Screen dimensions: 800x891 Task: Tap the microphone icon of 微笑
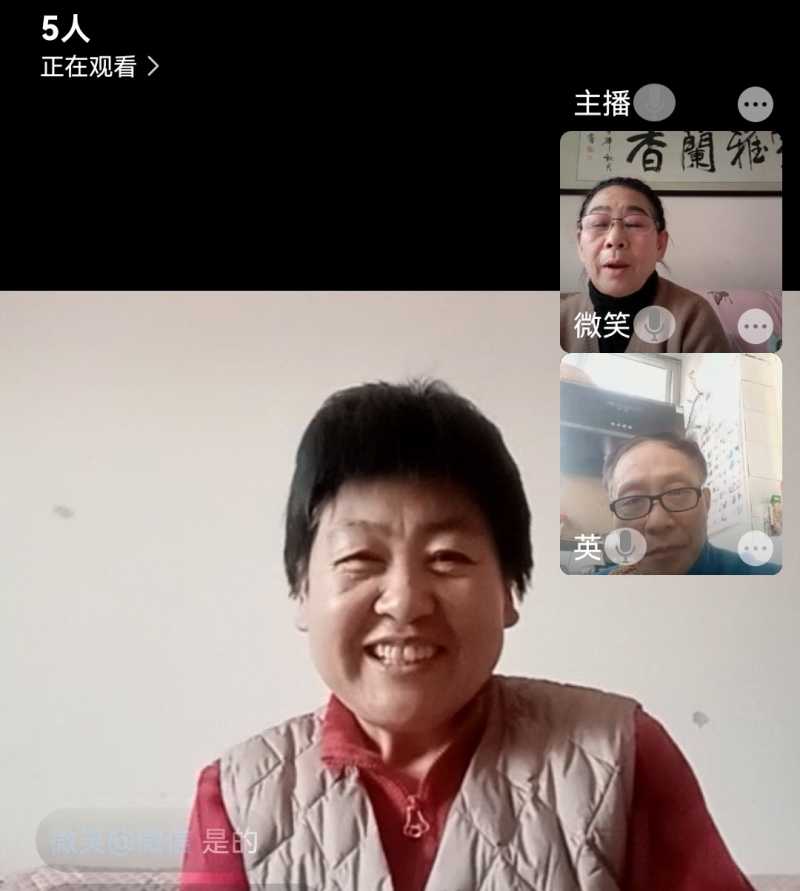coord(654,325)
